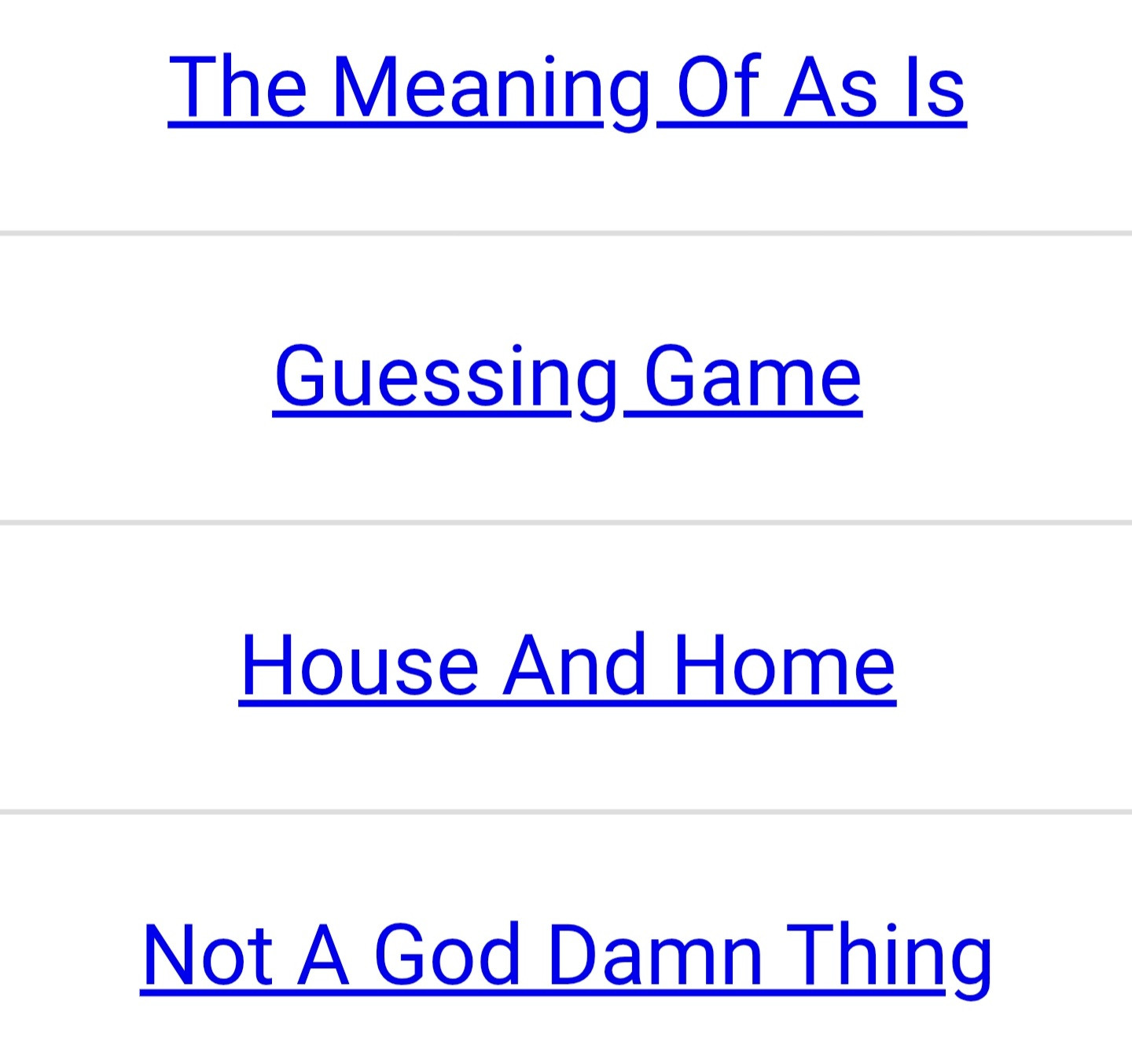Open Not A God Damn Thing link

(567, 956)
